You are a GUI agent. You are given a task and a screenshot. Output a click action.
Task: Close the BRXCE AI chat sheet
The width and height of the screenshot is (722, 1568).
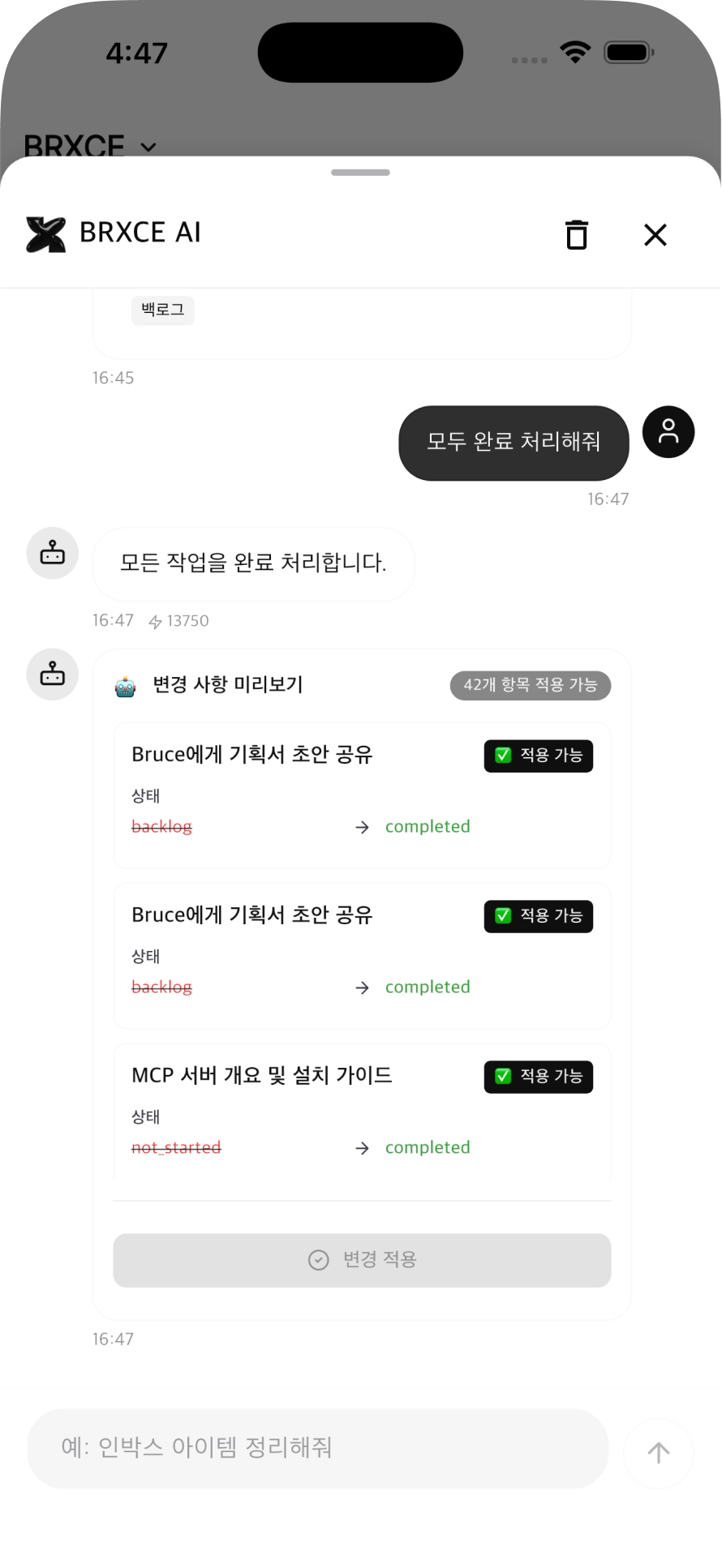(x=655, y=235)
